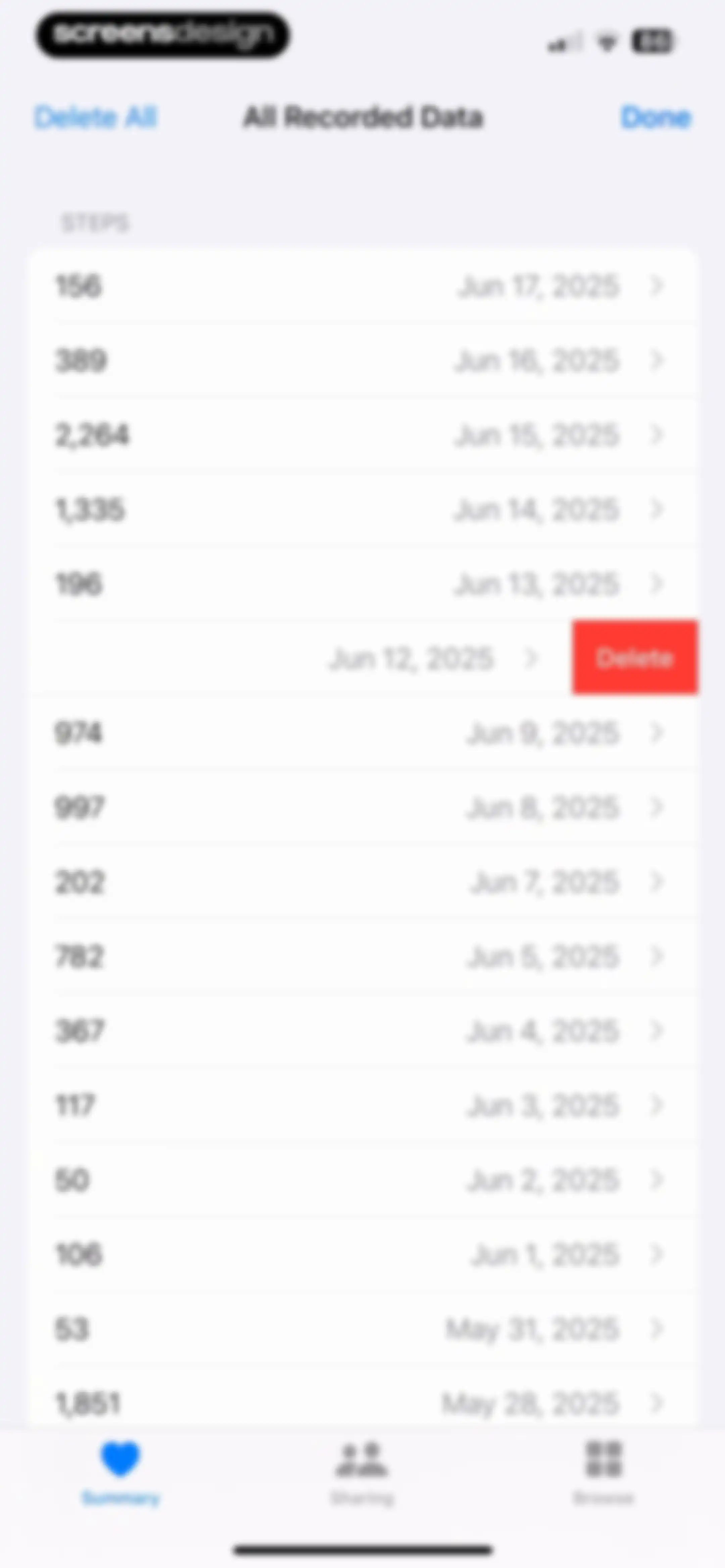View the 974 steps on Jun 9
725x1568 pixels.
pyautogui.click(x=364, y=733)
